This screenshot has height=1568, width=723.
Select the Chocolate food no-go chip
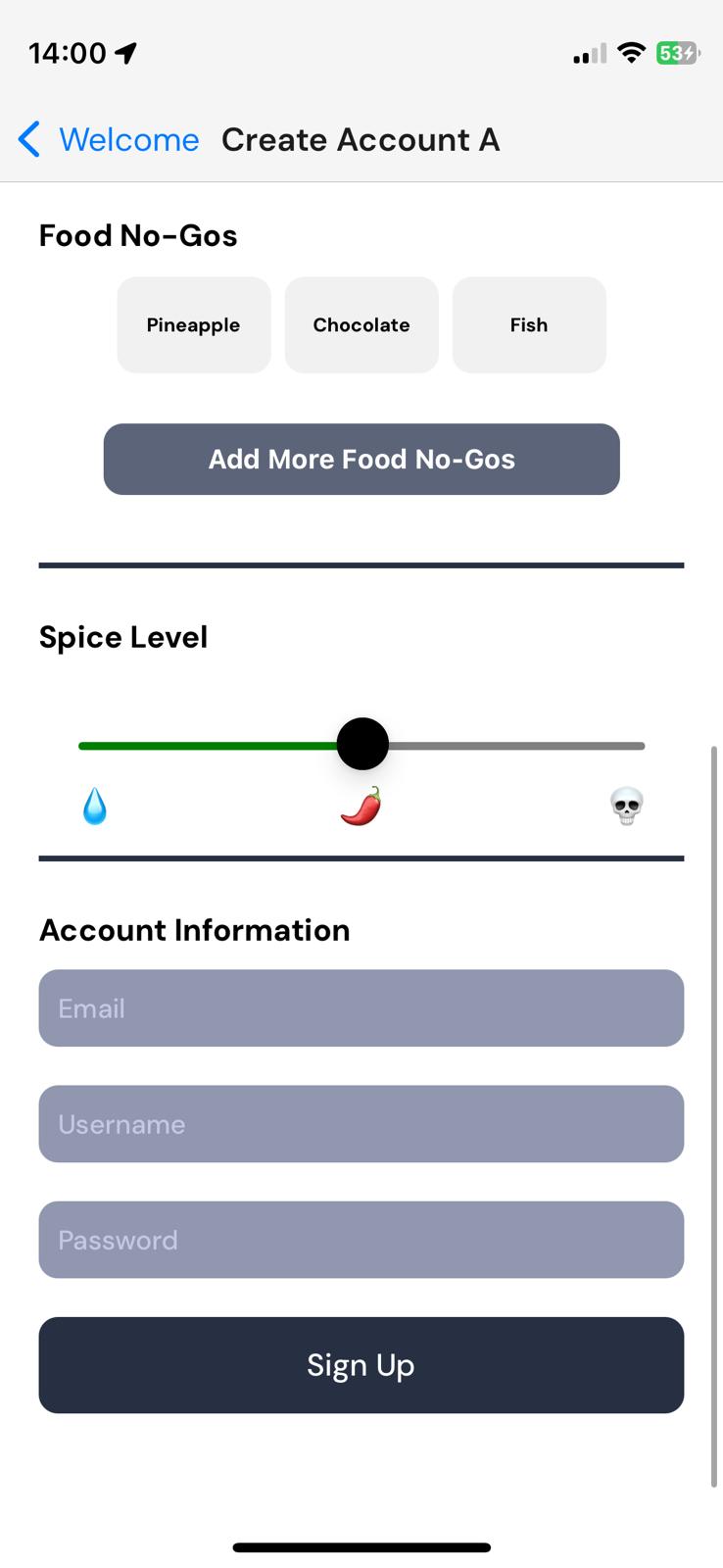(x=361, y=325)
